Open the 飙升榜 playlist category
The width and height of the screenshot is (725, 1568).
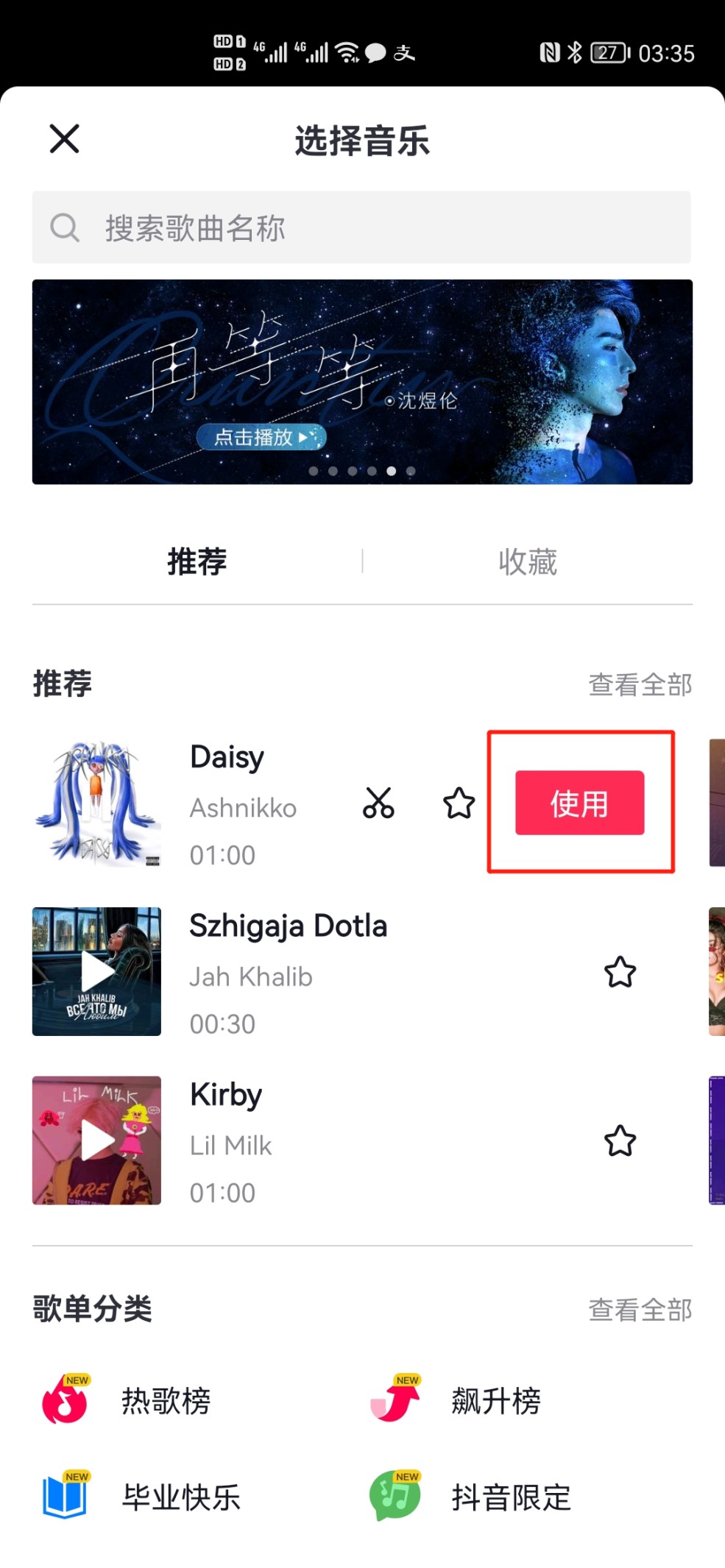coord(456,1400)
